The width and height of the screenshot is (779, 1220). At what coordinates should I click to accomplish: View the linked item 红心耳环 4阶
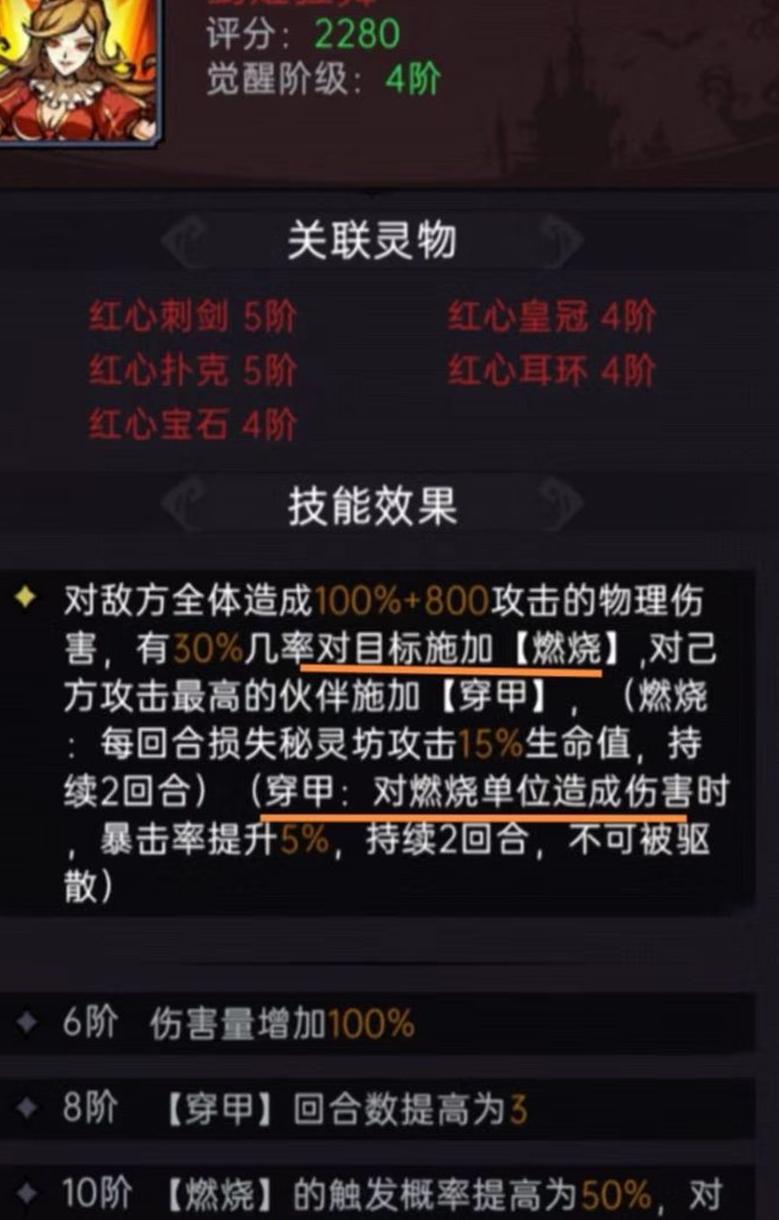click(x=551, y=371)
